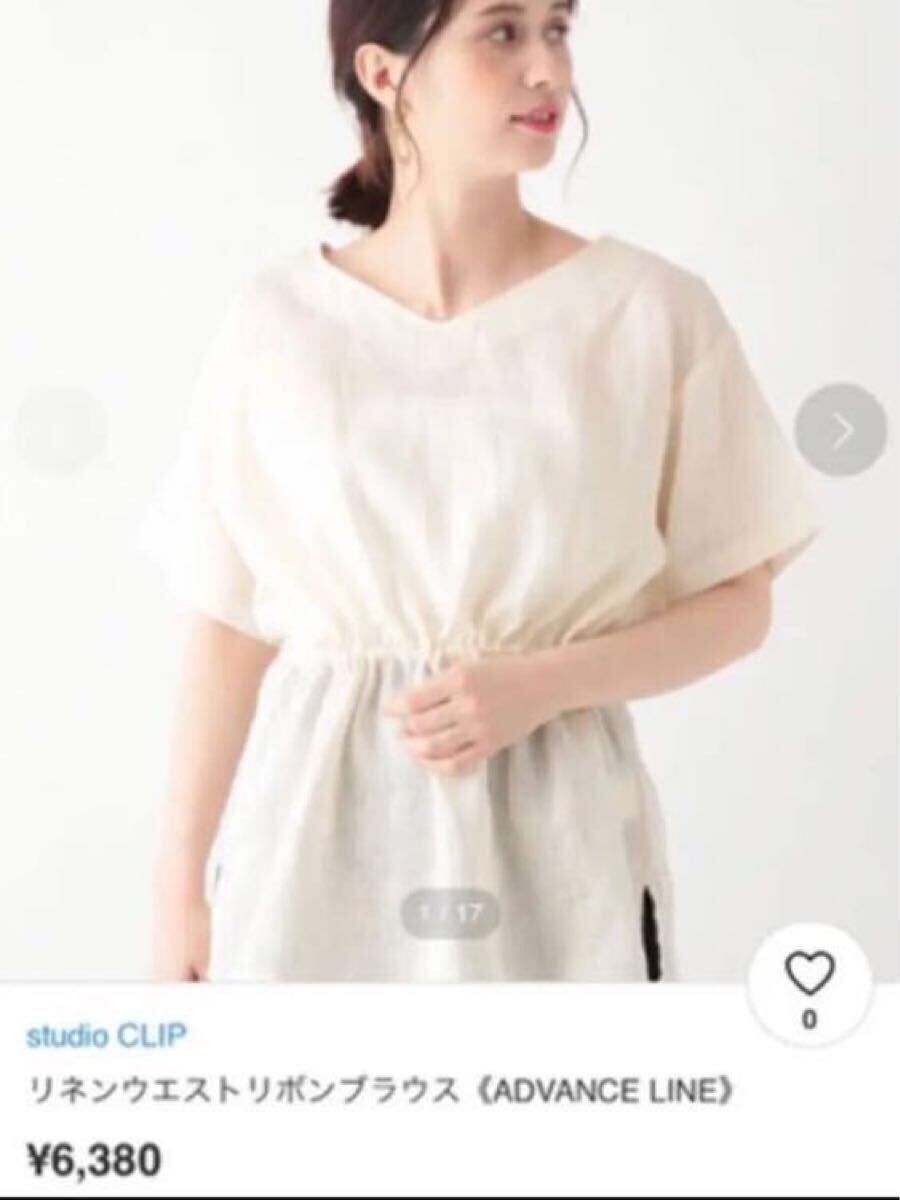Go to the previous product photo
Viewport: 900px width, 1200px height.
[60, 431]
